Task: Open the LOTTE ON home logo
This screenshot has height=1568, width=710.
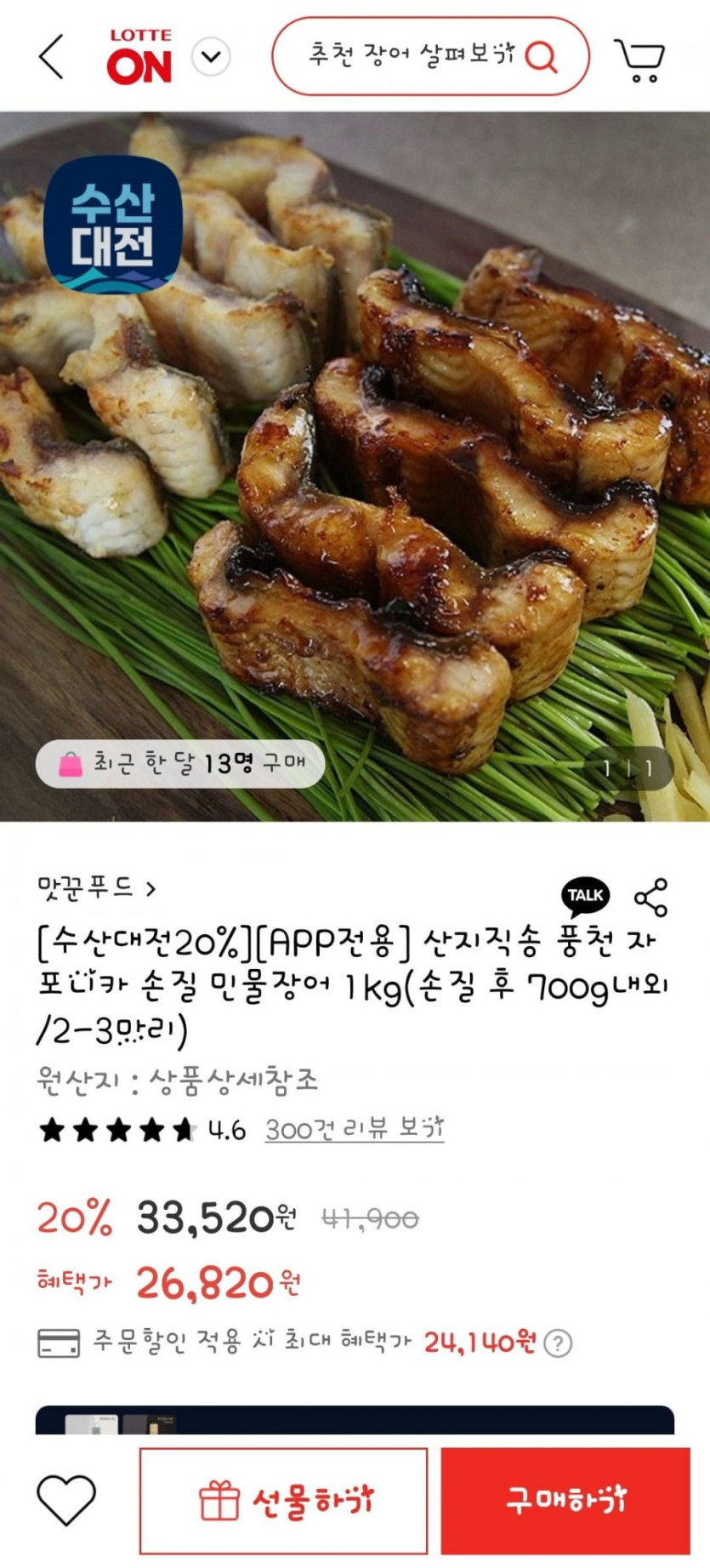Action: [139, 57]
